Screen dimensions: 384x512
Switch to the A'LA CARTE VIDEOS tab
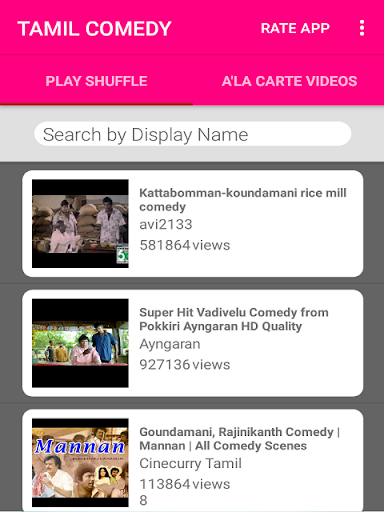point(289,81)
